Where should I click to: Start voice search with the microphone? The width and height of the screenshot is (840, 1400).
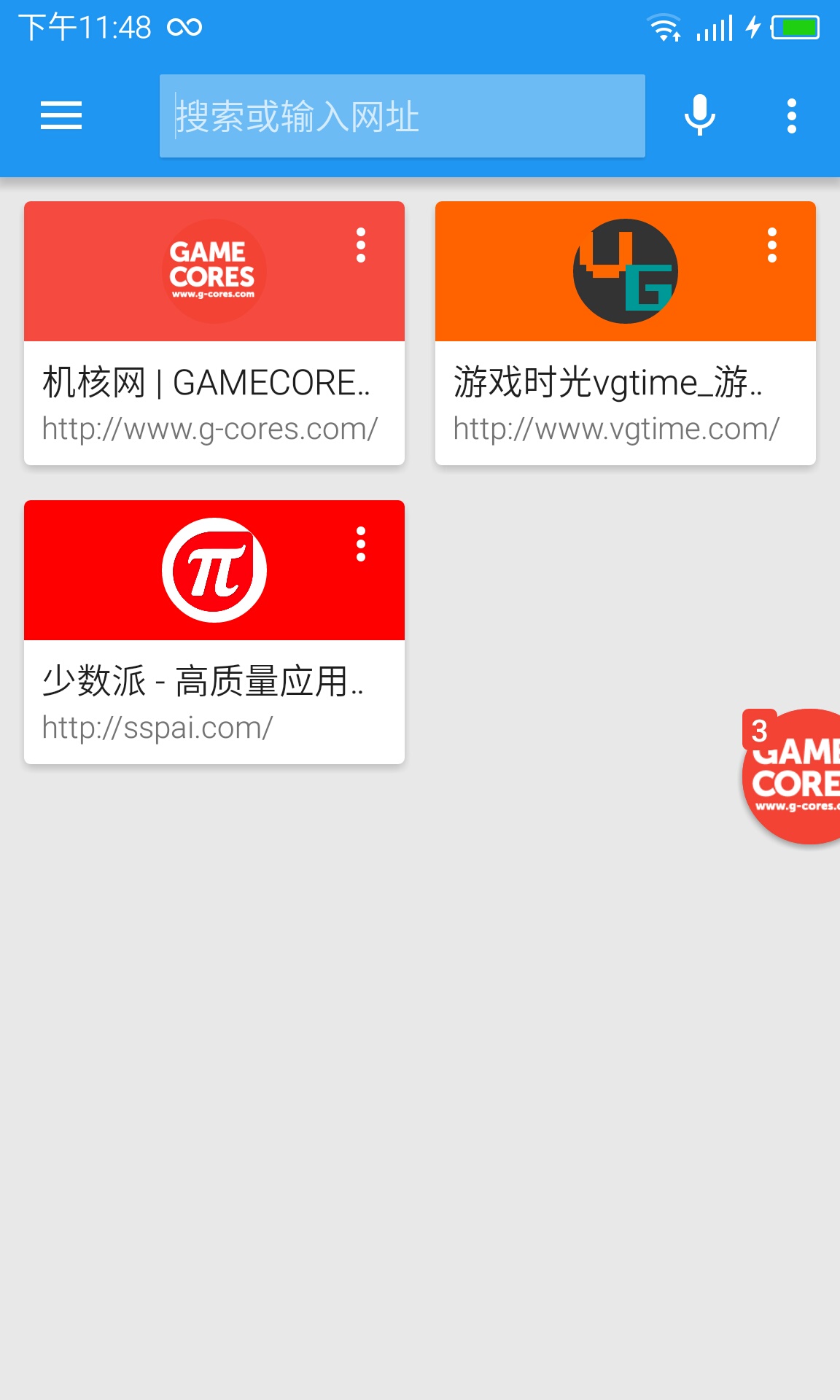point(699,116)
